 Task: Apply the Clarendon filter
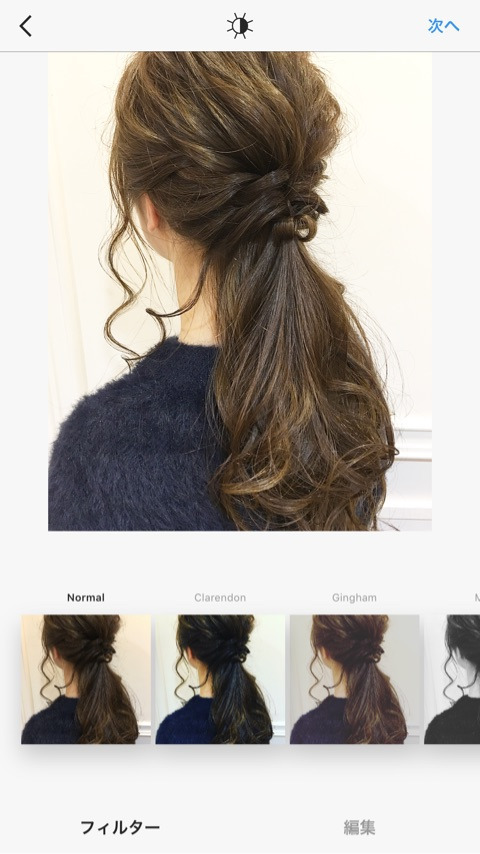click(x=220, y=679)
